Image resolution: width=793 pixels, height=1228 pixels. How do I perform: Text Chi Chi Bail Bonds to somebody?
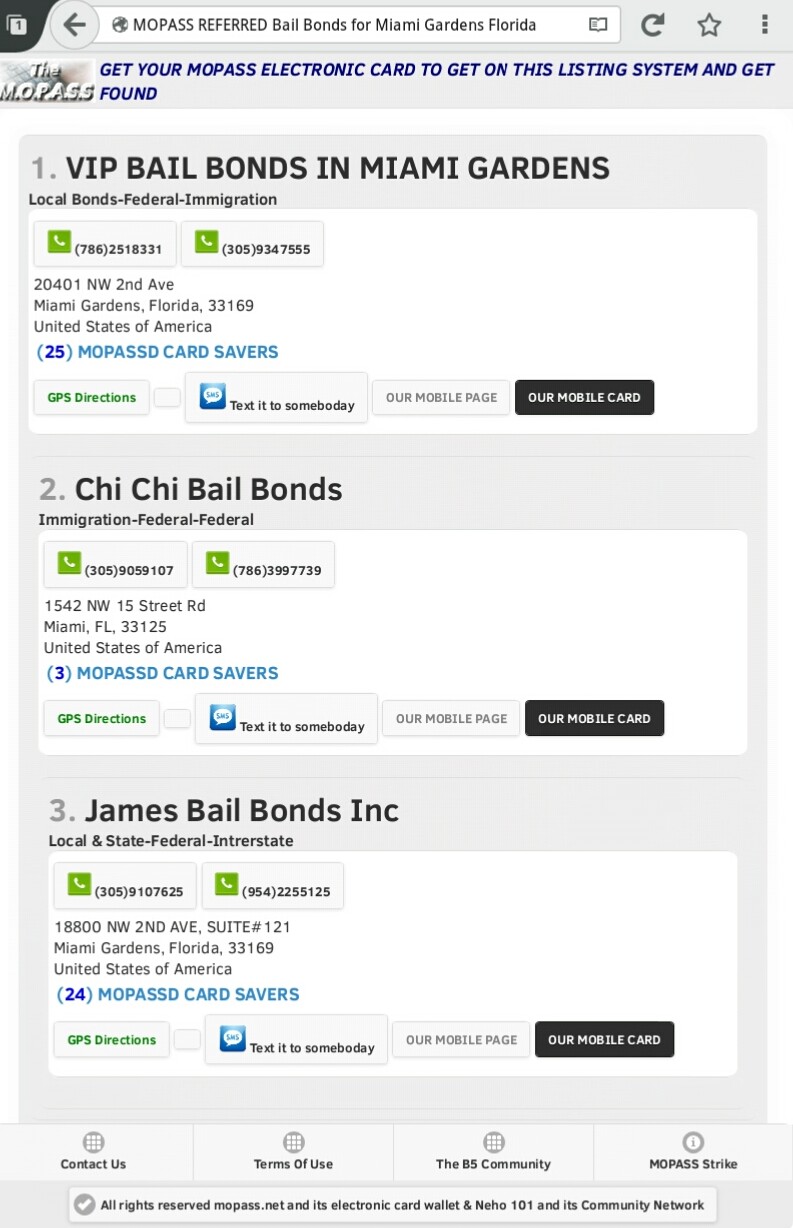(x=286, y=719)
